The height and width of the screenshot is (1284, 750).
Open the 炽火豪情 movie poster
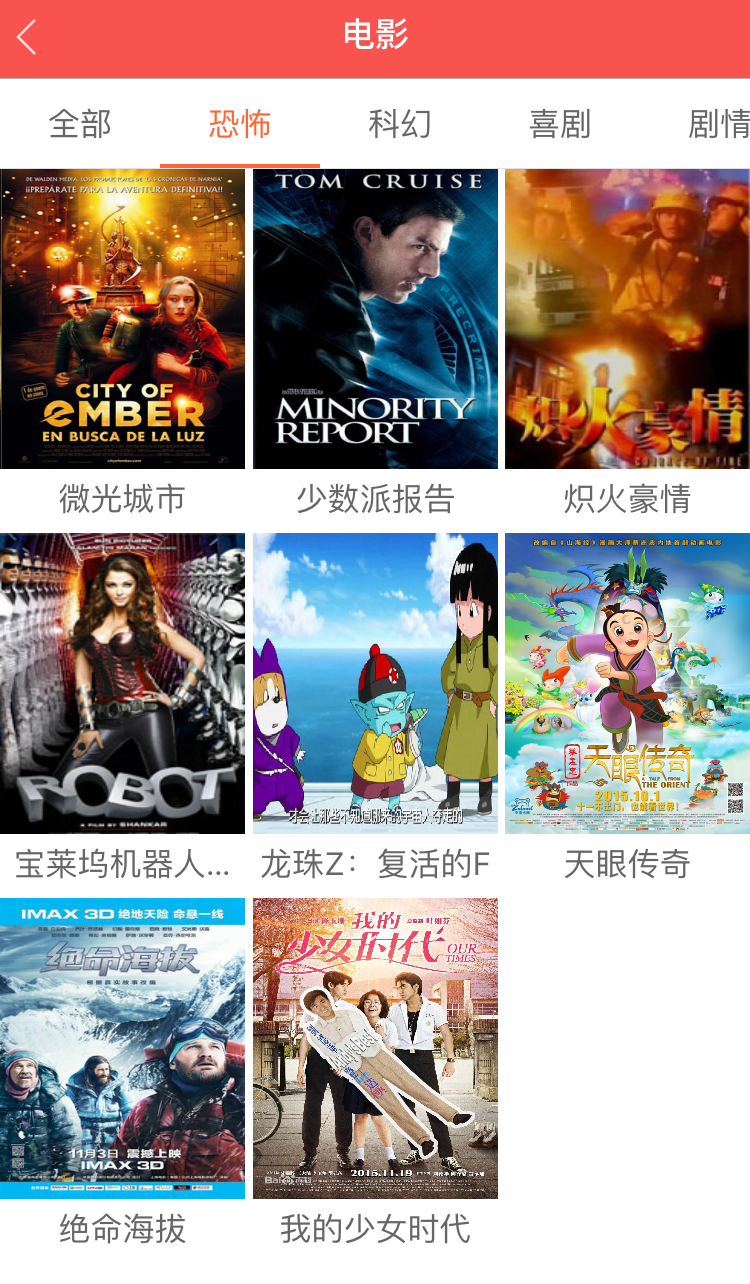click(x=627, y=320)
